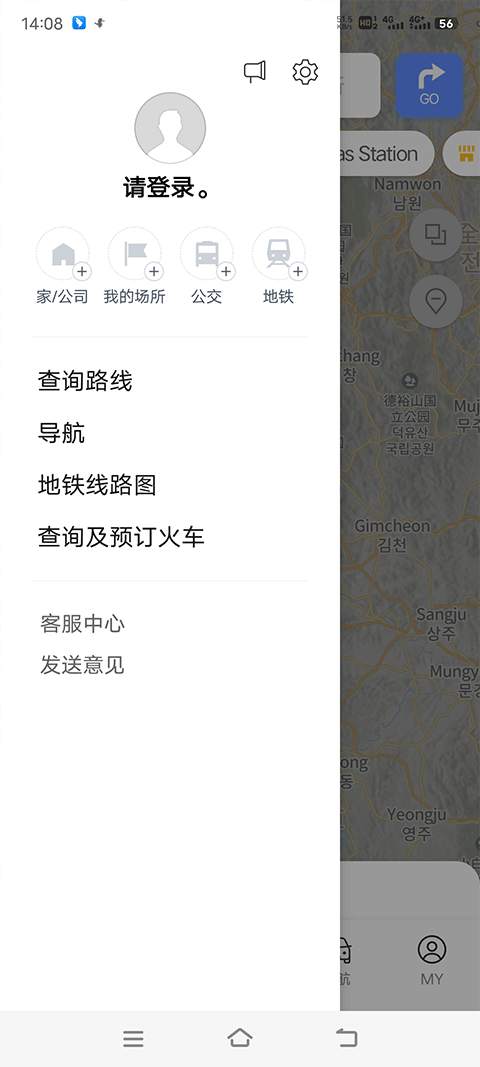The height and width of the screenshot is (1067, 480).
Task: Open 客服中心
Action: (x=82, y=623)
